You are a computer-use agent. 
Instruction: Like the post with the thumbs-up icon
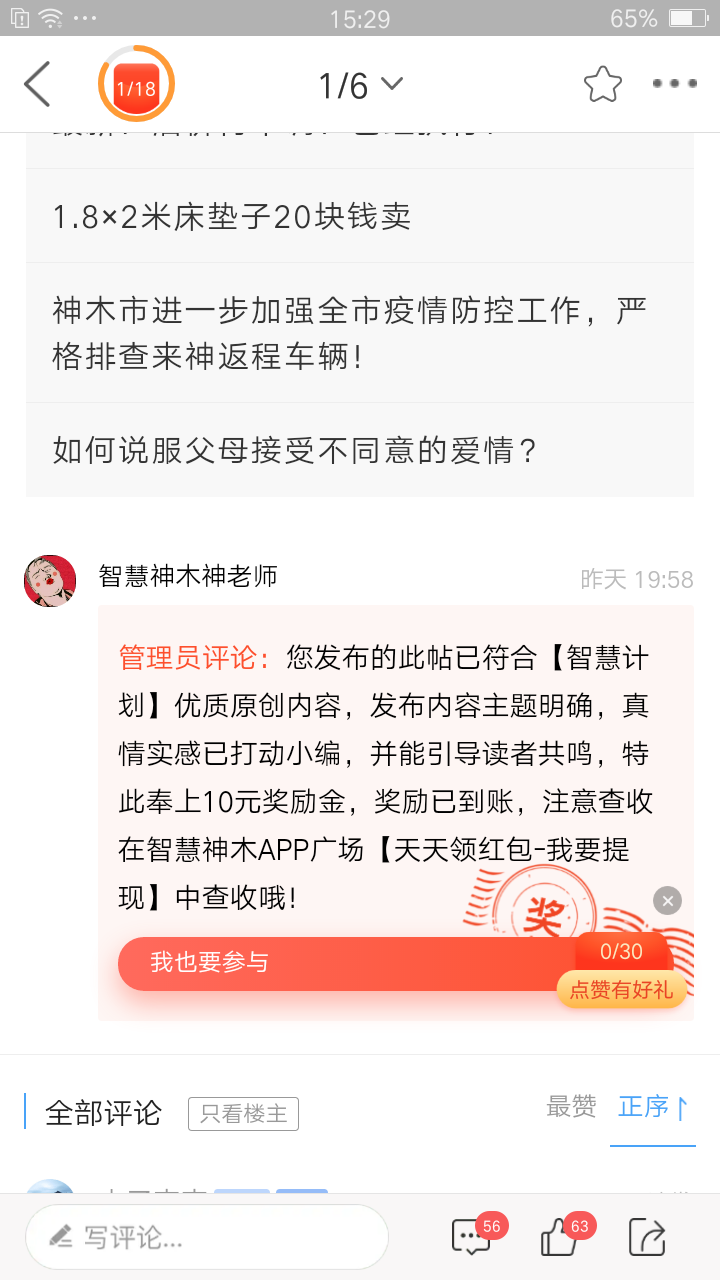559,1238
